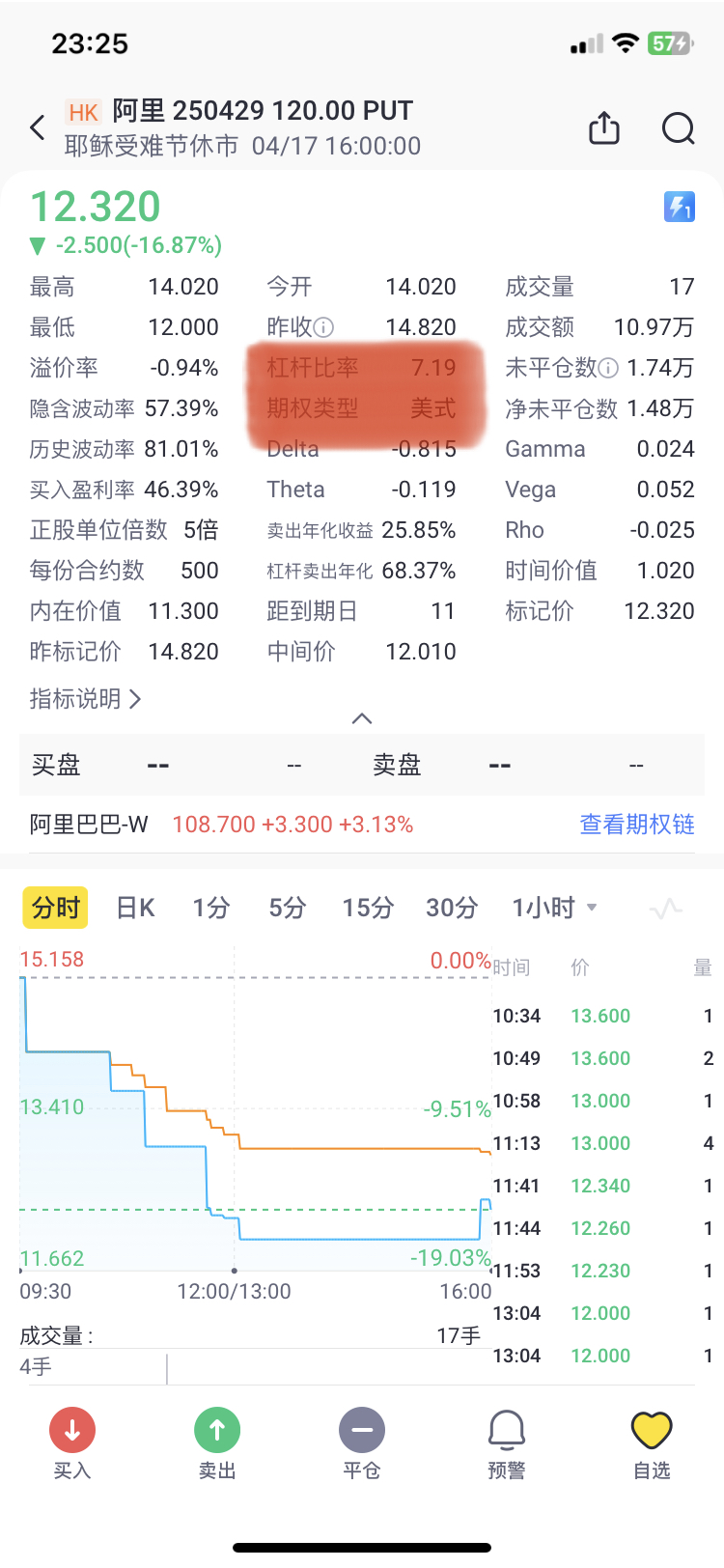This screenshot has height=1568, width=724.
Task: Select the 5分 chart interval
Action: coord(288,908)
